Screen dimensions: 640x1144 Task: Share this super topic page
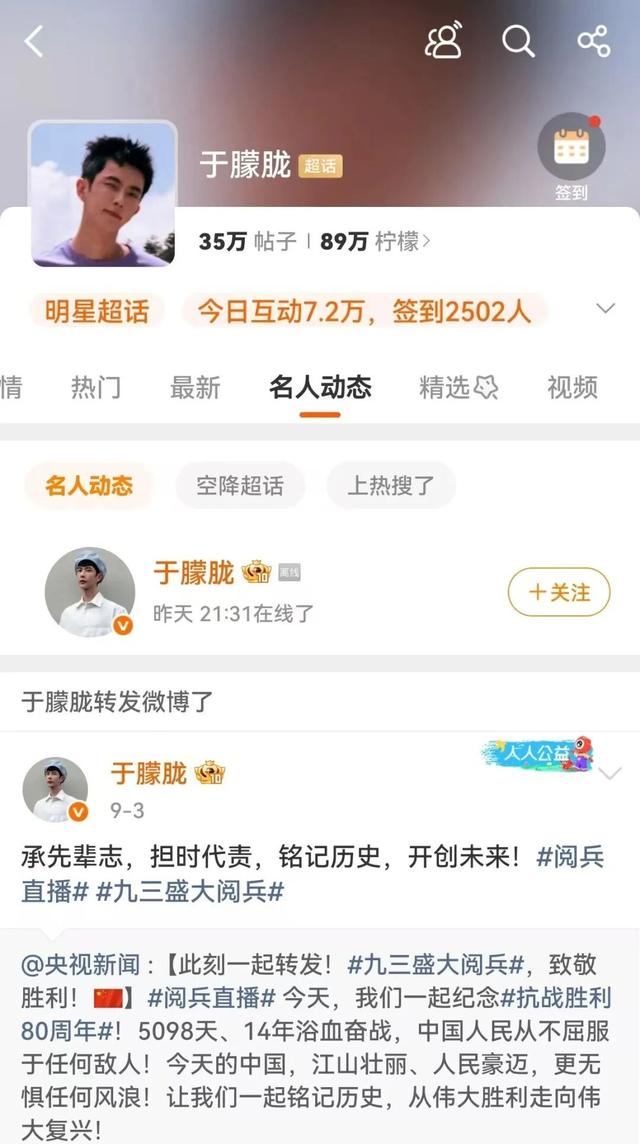(594, 41)
